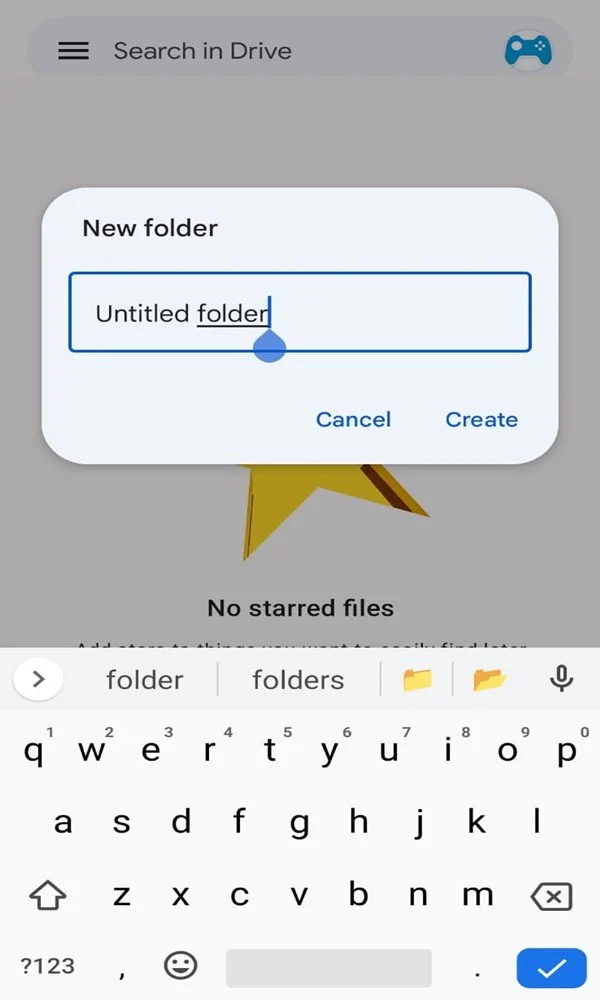600x1000 pixels.
Task: Choose the "folder" keyboard suggestion
Action: click(145, 680)
